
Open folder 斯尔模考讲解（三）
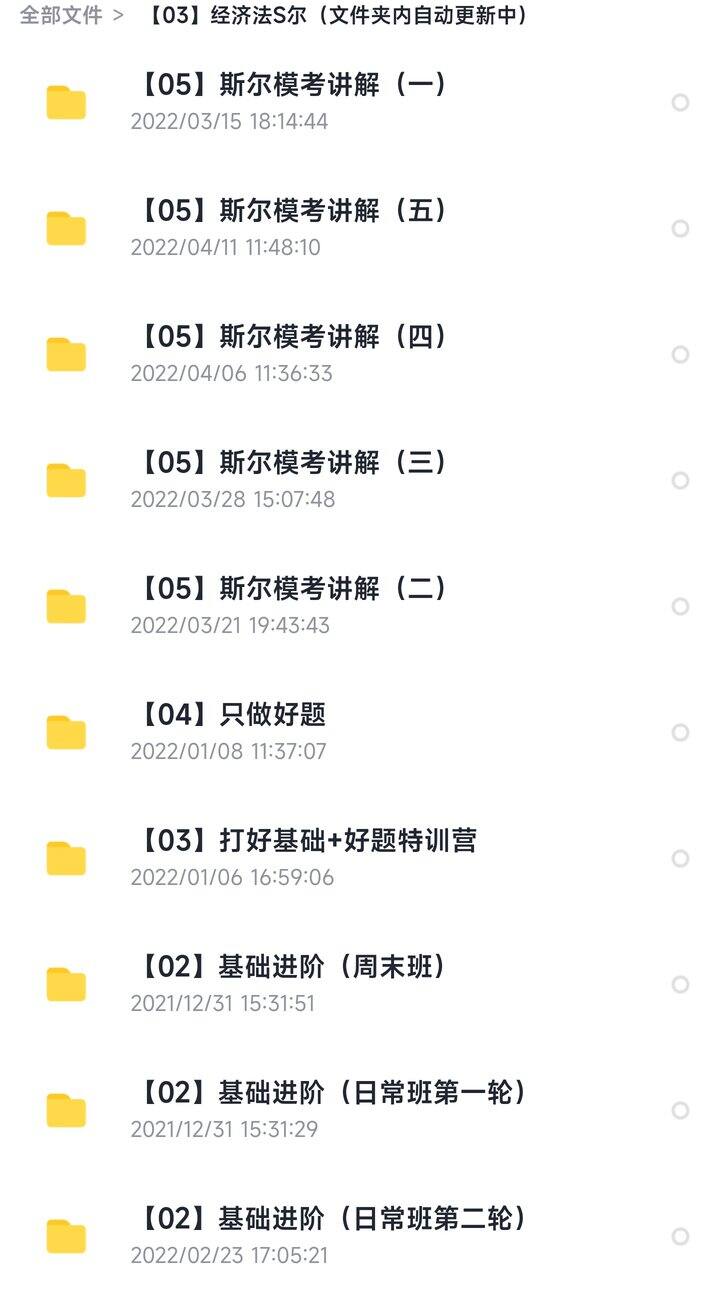pyautogui.click(x=360, y=480)
